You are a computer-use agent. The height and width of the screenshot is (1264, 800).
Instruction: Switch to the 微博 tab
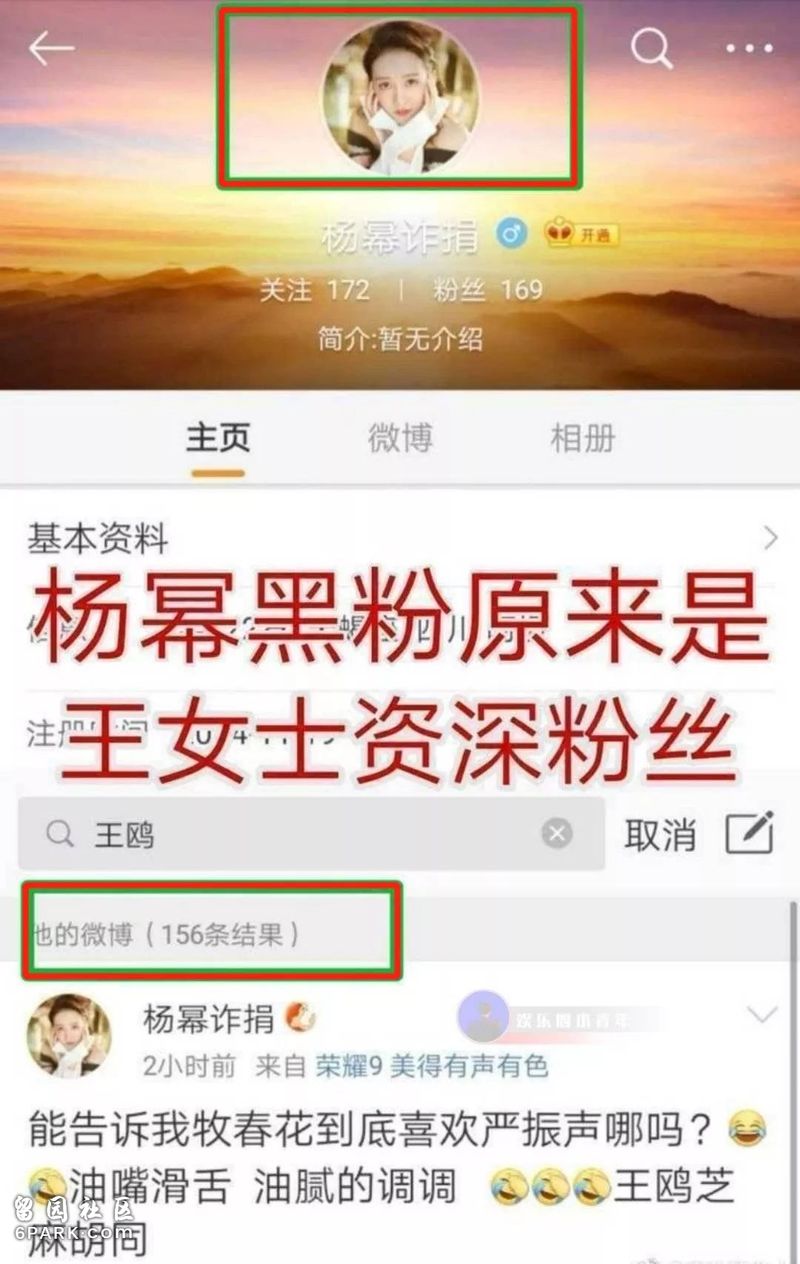(400, 438)
